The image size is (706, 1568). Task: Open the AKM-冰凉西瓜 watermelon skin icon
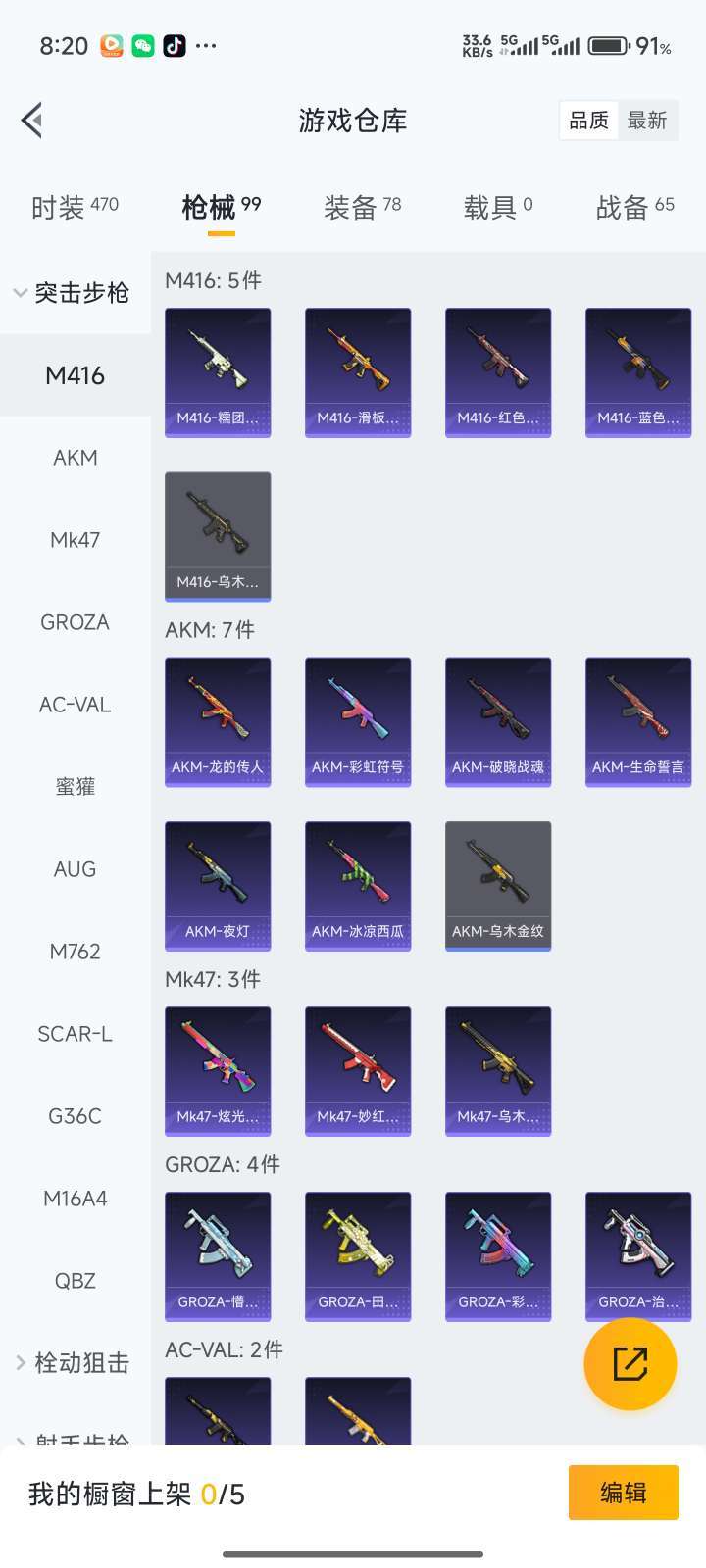pos(357,885)
